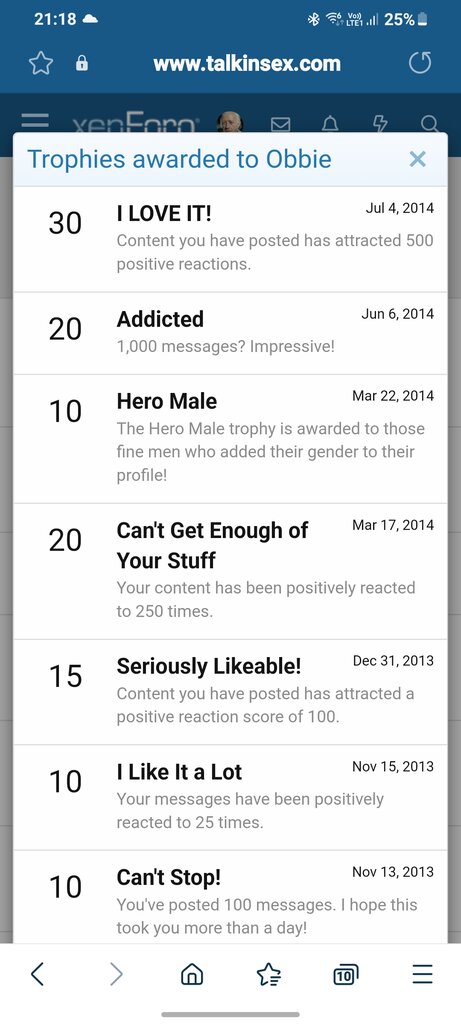The width and height of the screenshot is (461, 1024).
Task: Open the browser home page
Action: pos(191,975)
